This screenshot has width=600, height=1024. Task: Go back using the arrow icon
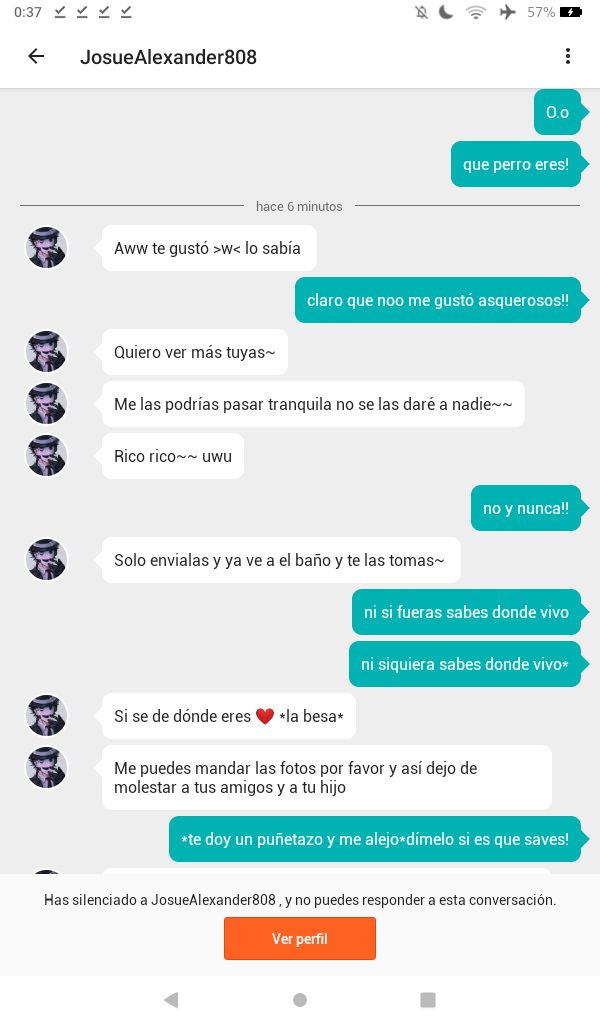[36, 57]
